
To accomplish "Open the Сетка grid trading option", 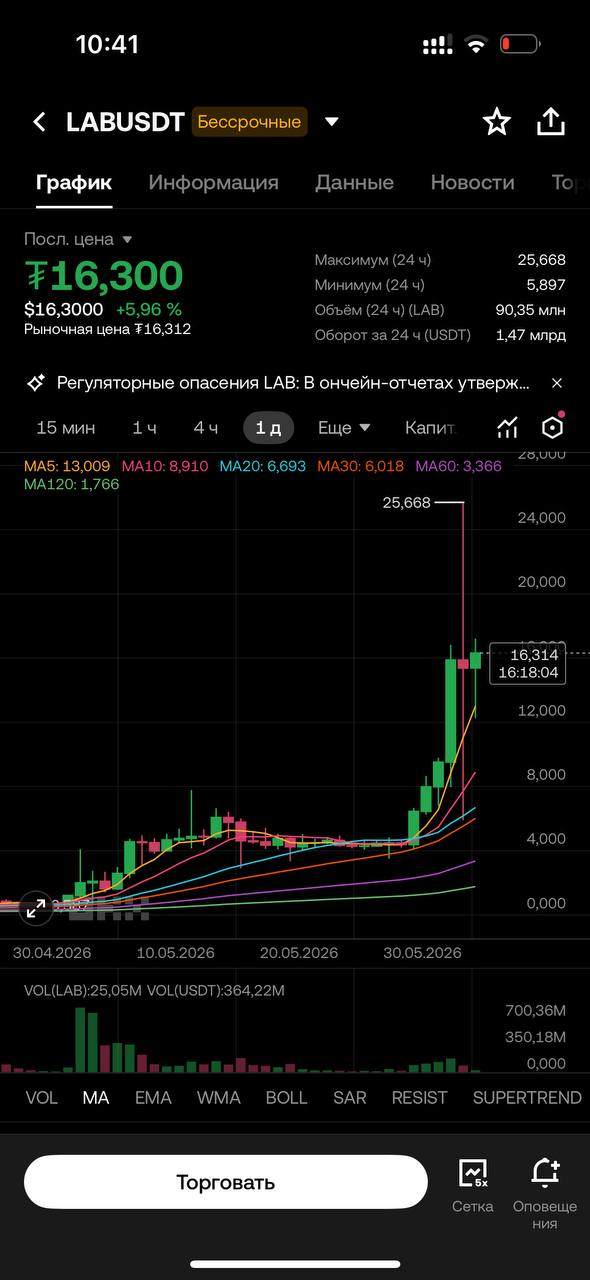I will pyautogui.click(x=472, y=1185).
